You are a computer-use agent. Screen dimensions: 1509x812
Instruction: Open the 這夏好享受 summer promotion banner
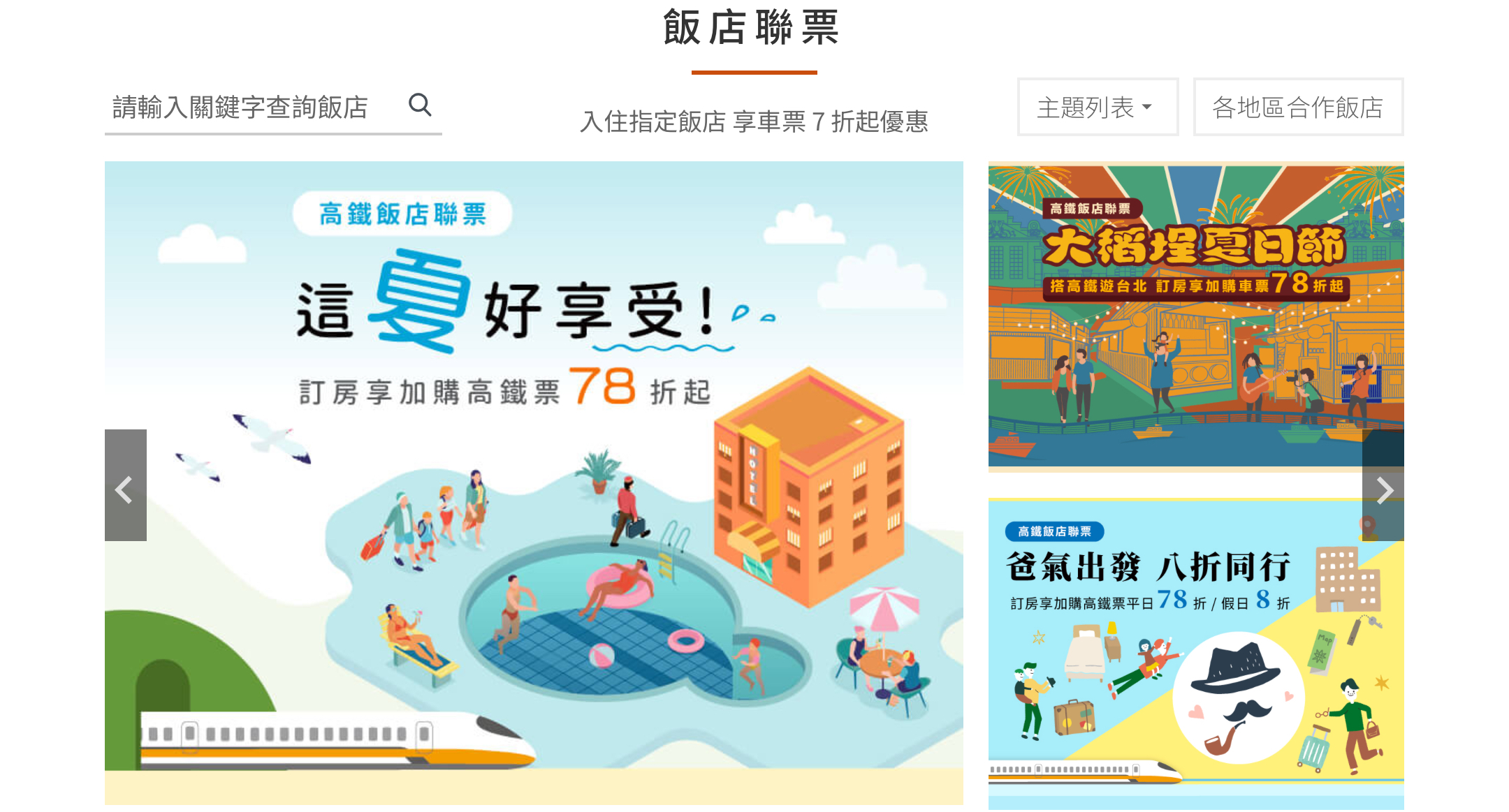point(534,482)
